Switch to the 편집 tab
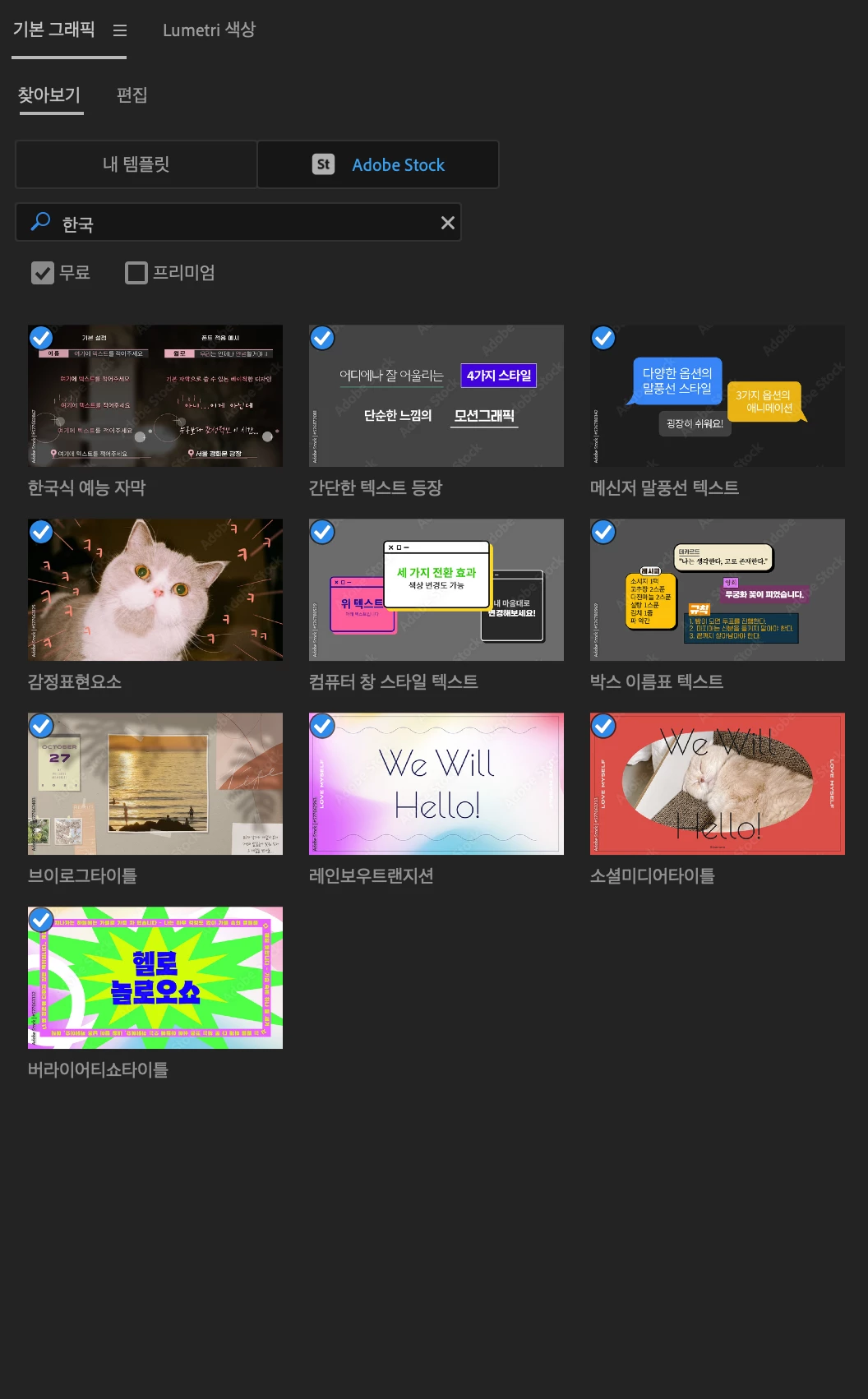This screenshot has width=868, height=1399. pos(132,95)
